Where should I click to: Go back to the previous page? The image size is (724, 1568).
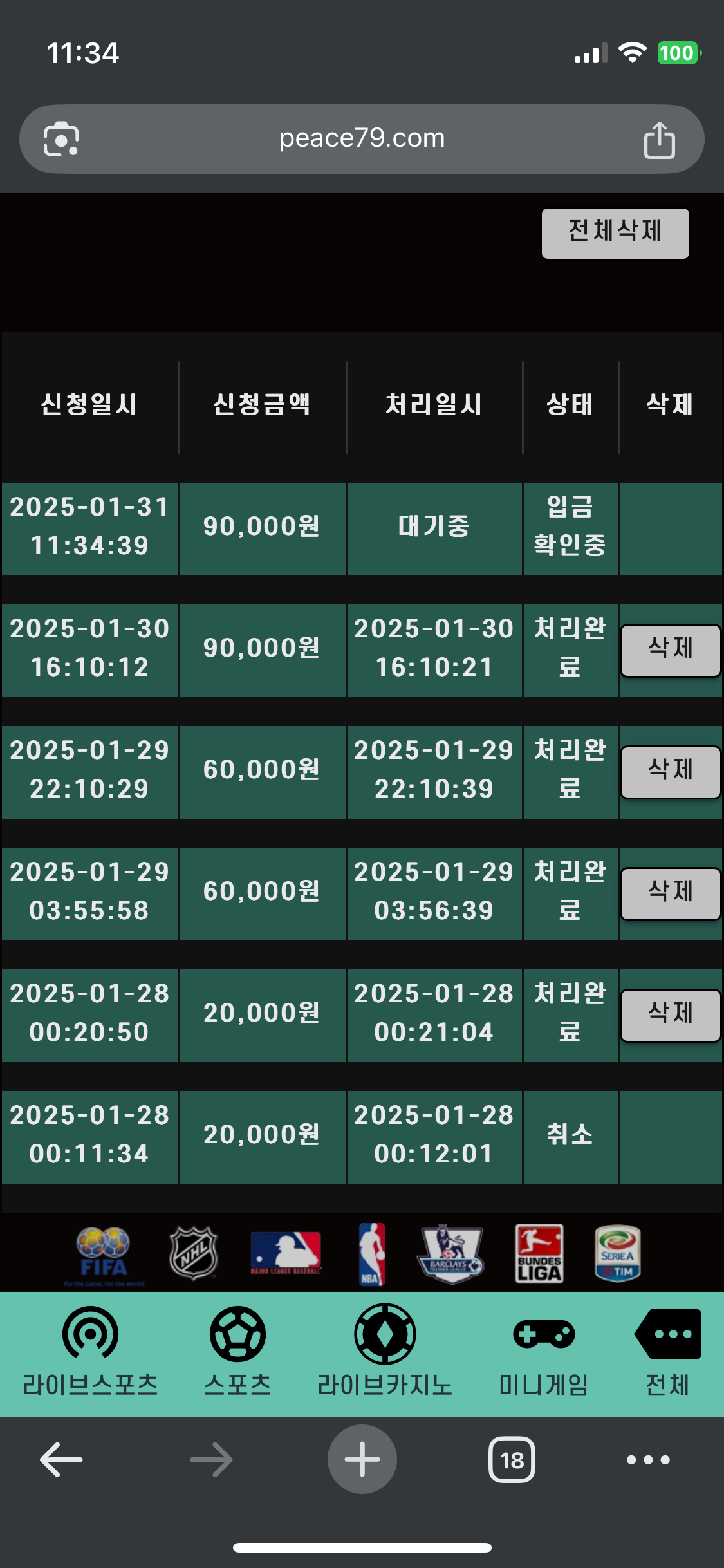point(61,1459)
